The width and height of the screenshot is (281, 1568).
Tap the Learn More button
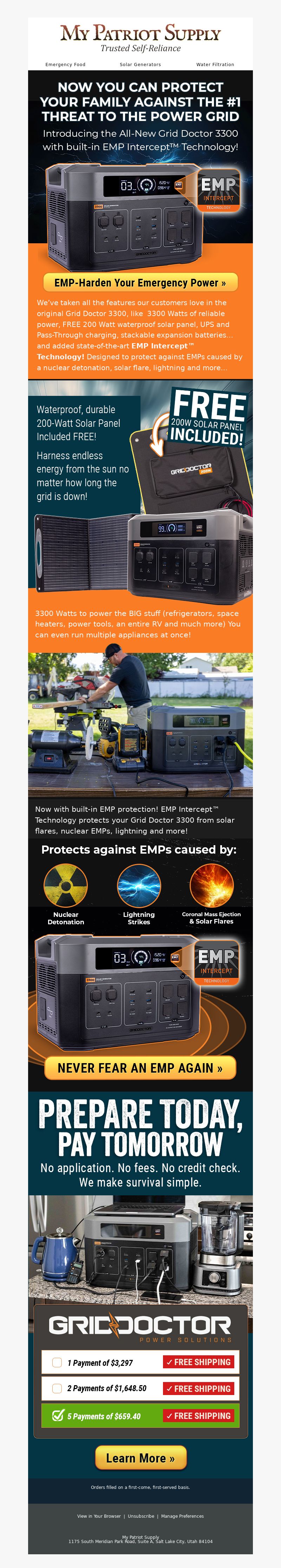[x=140, y=1458]
